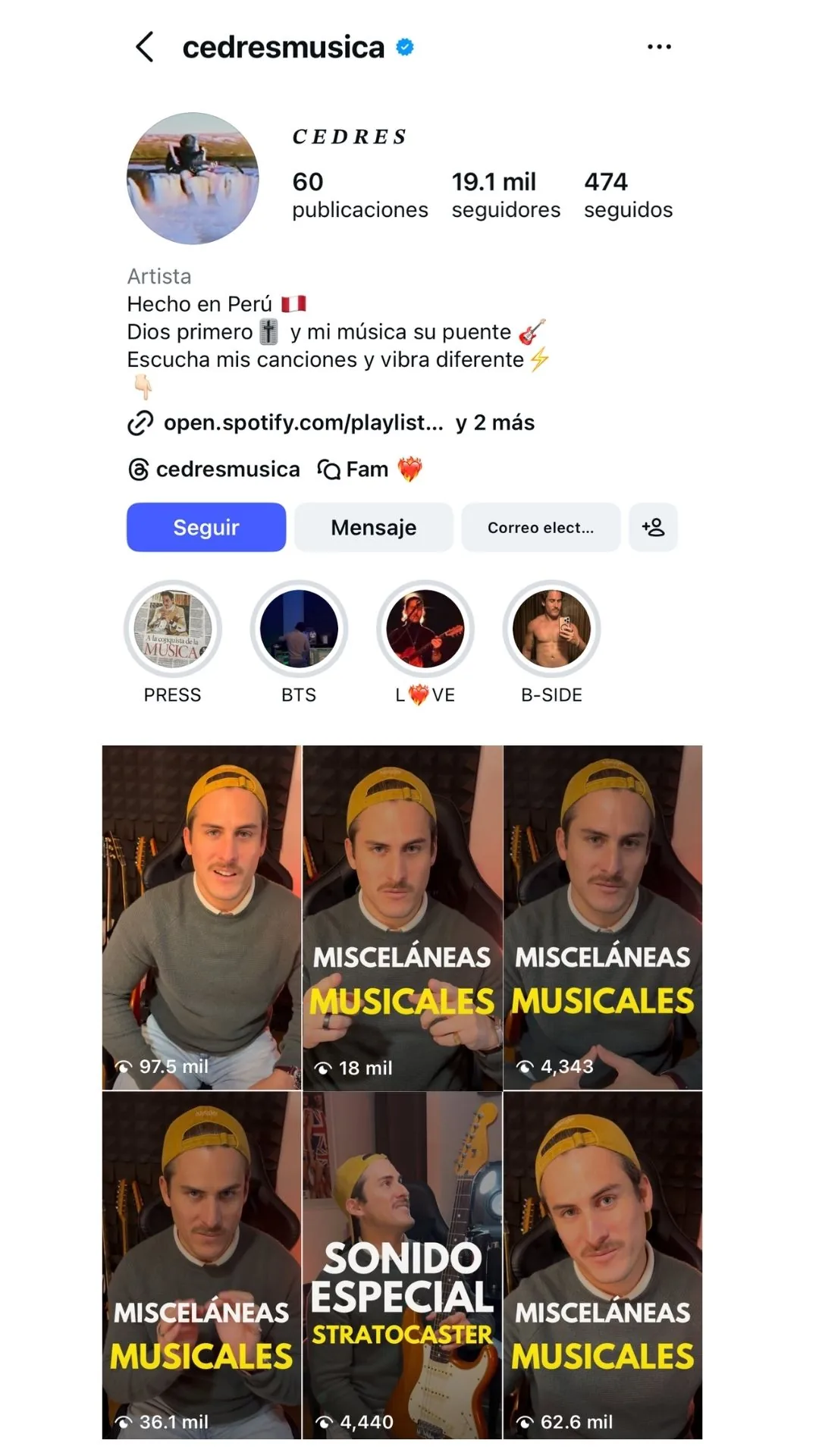The width and height of the screenshot is (819, 1456).
Task: Tap the link icon before the Spotify URL
Action: [140, 422]
